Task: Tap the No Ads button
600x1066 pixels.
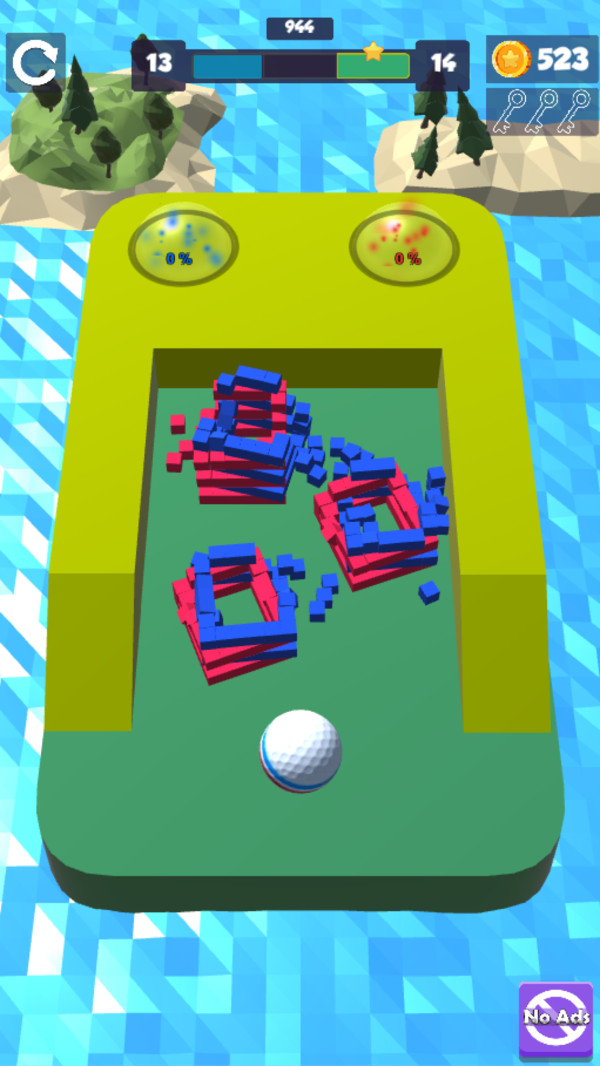Action: (x=556, y=1019)
